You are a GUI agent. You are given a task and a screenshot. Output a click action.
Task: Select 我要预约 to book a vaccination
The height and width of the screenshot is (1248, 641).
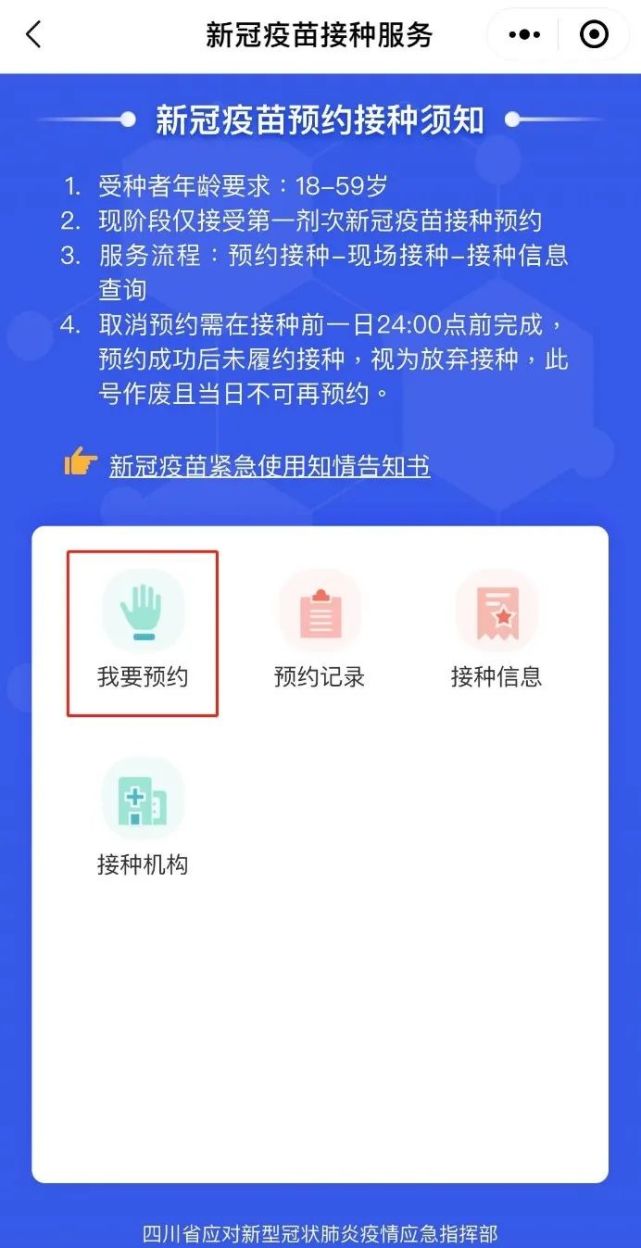click(x=143, y=631)
